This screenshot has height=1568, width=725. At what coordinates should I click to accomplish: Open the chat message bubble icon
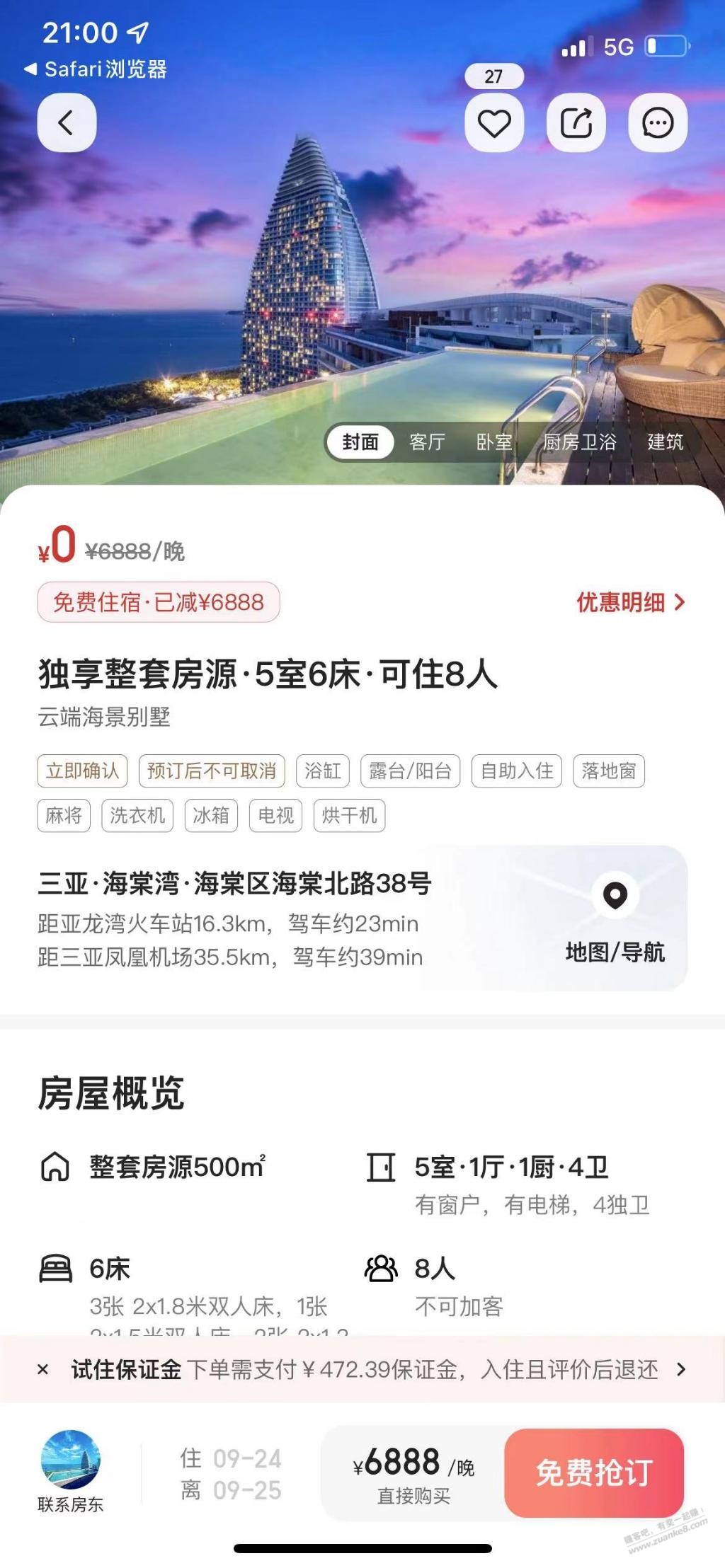[x=657, y=123]
